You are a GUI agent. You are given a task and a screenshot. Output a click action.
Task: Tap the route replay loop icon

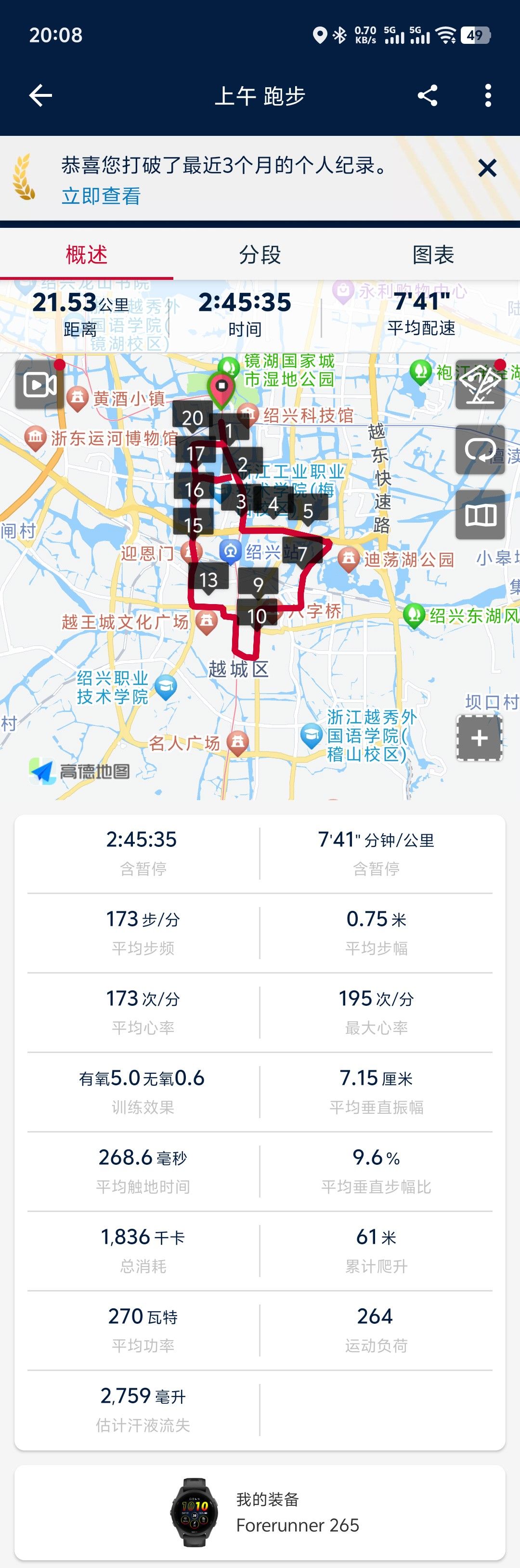coord(480,450)
